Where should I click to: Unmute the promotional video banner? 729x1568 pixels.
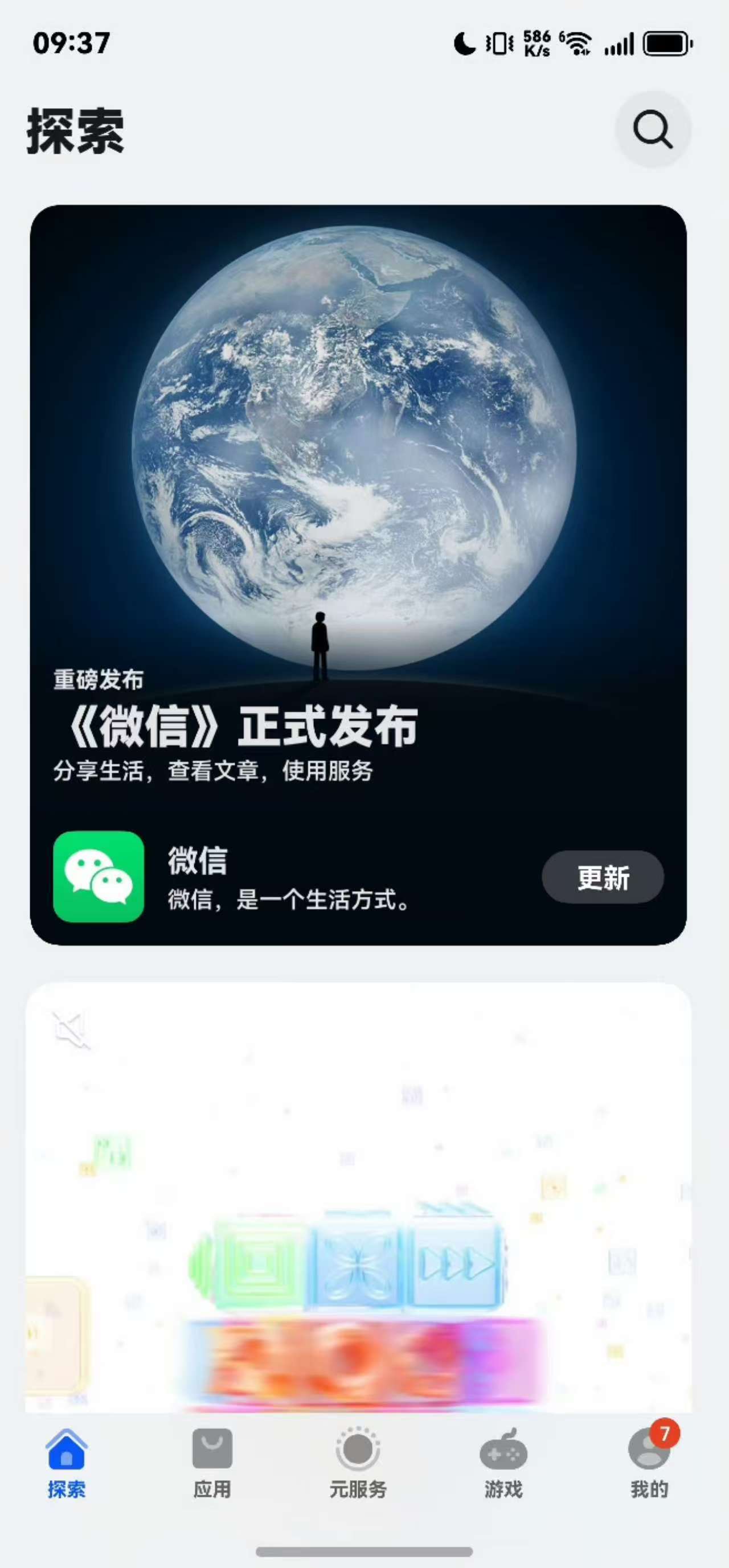72,1031
